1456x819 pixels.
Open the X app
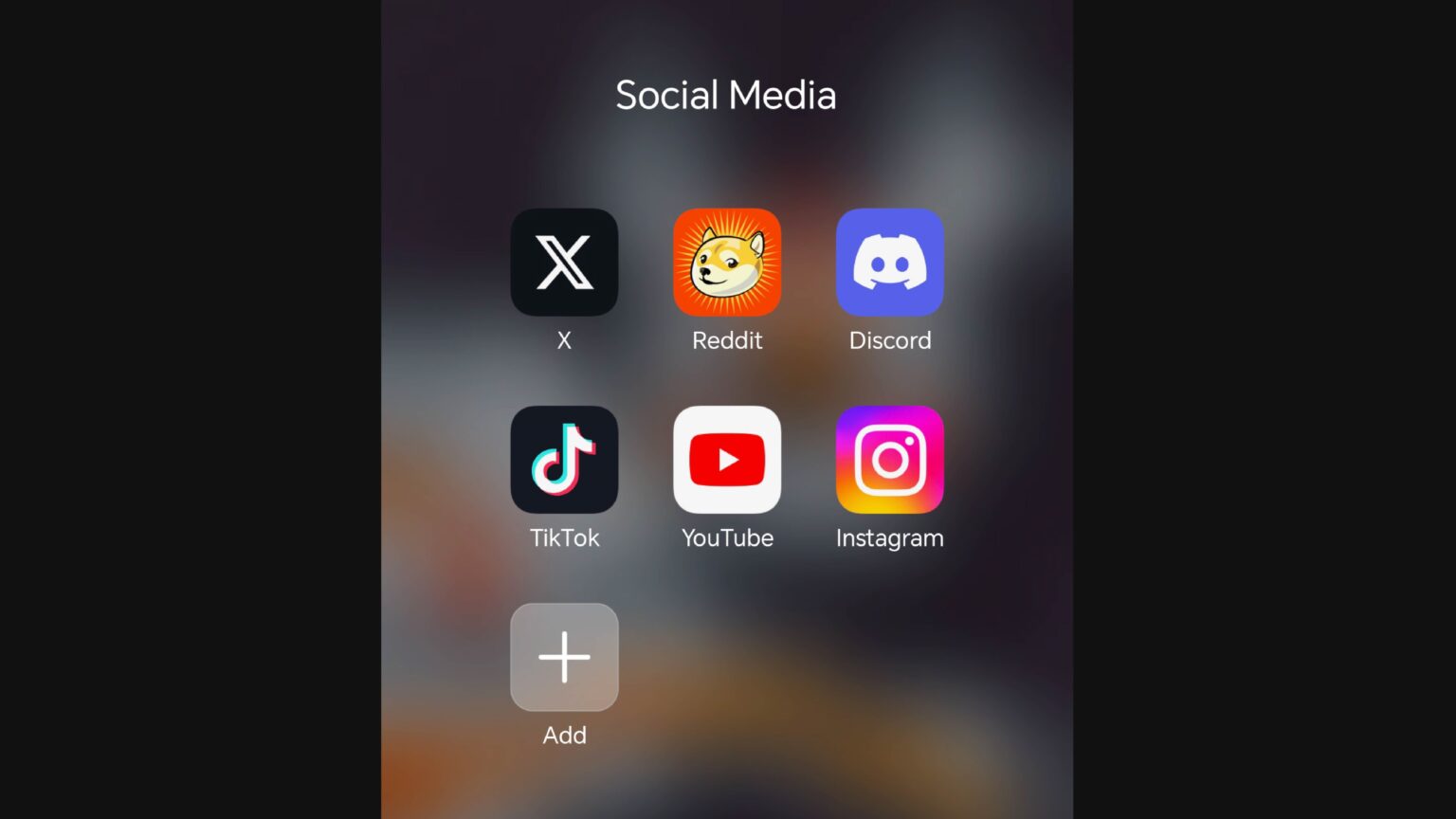564,263
